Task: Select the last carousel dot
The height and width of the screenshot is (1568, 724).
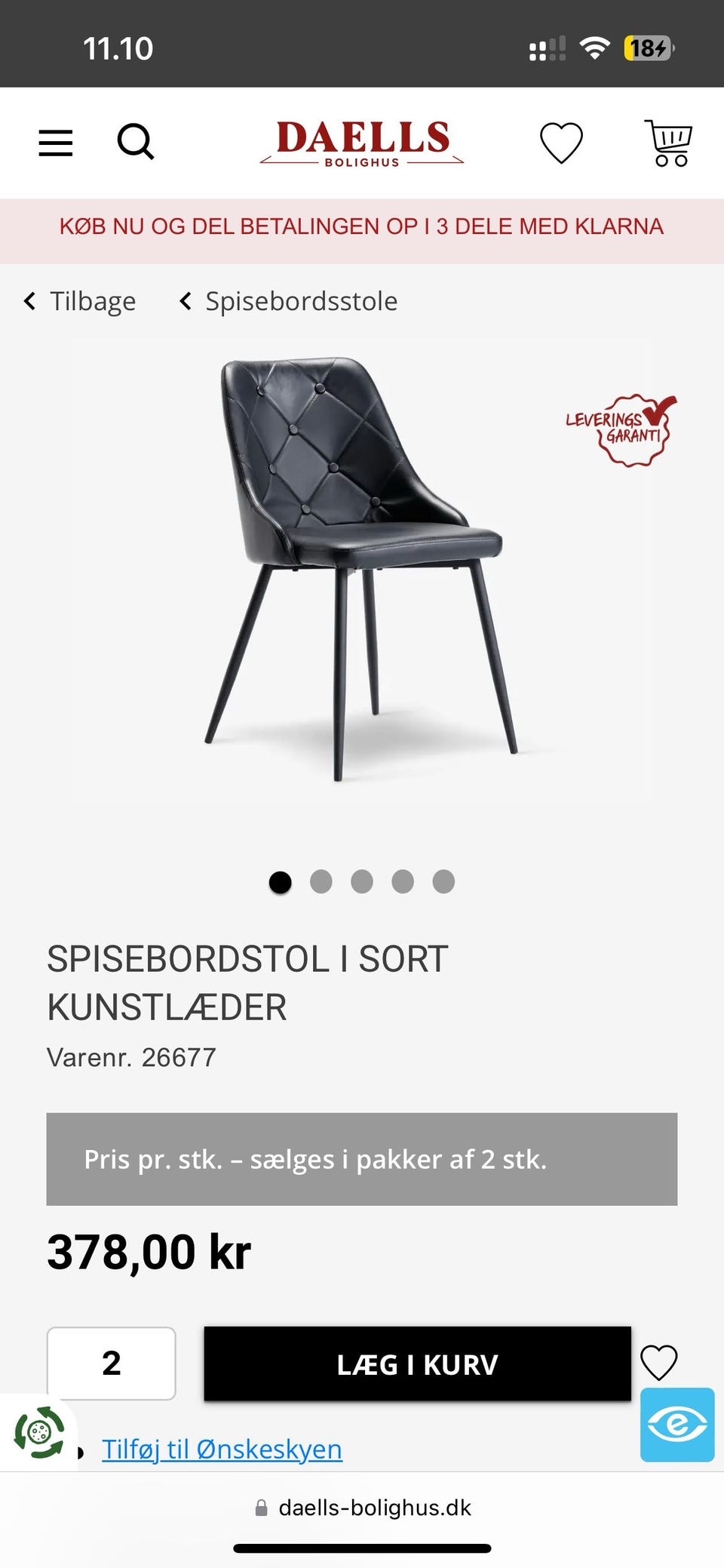Action: [x=443, y=881]
